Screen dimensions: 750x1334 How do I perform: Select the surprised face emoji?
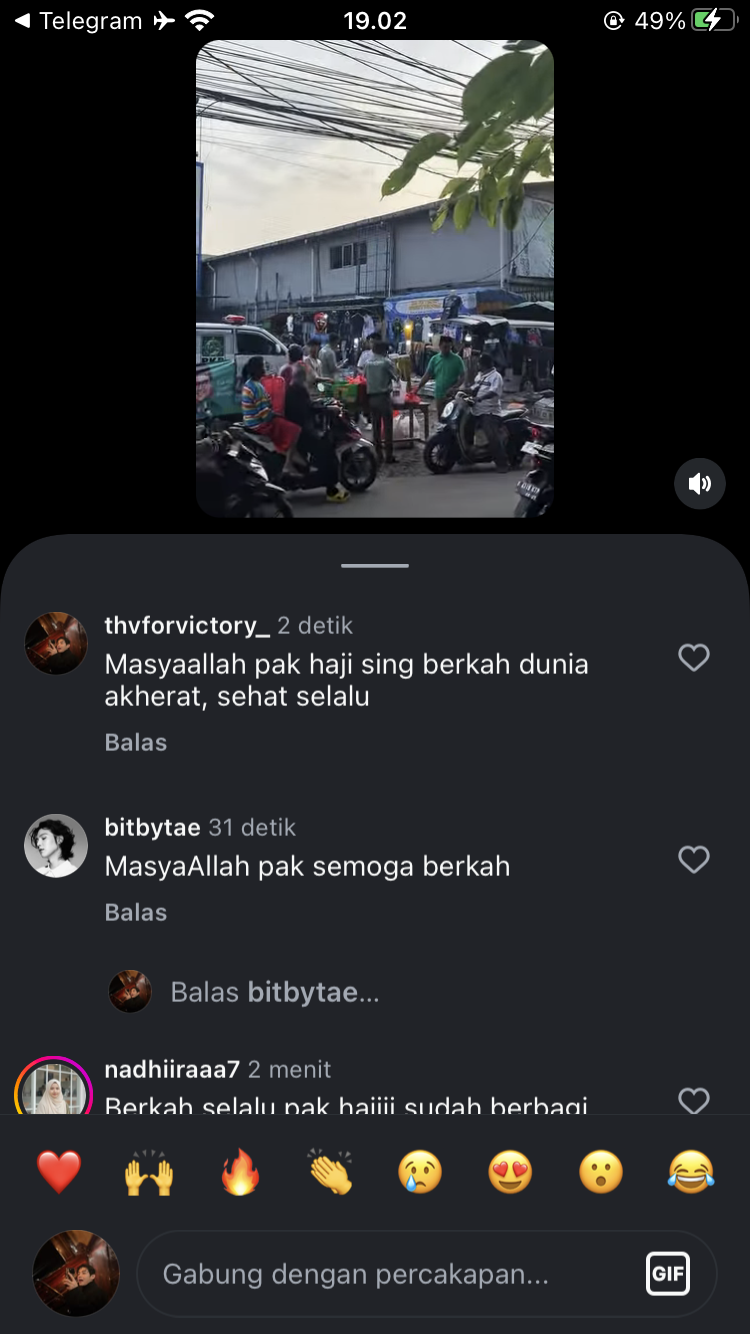coord(601,1172)
